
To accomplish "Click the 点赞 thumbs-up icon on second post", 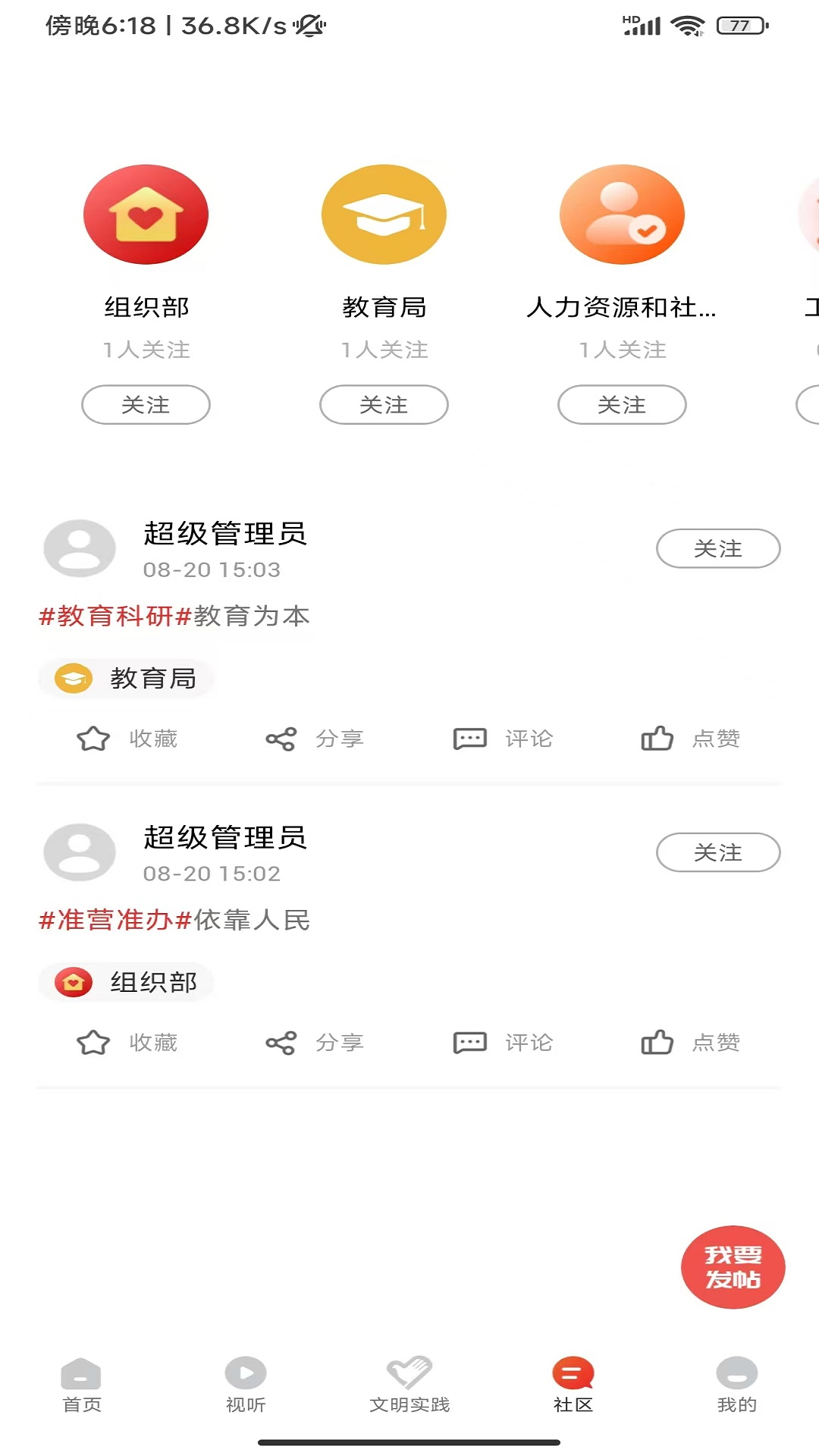I will pos(658,1042).
